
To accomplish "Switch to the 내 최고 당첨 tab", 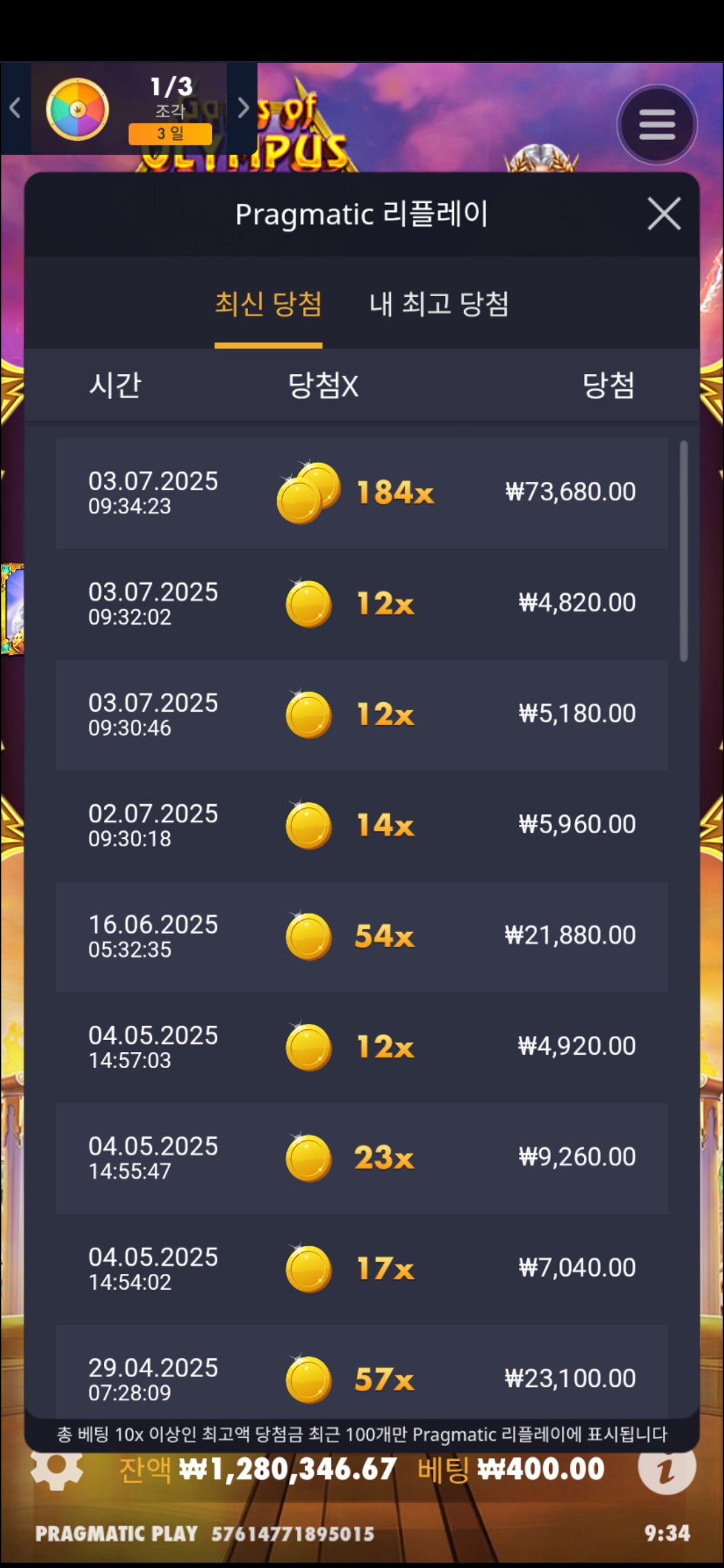I will click(x=439, y=305).
